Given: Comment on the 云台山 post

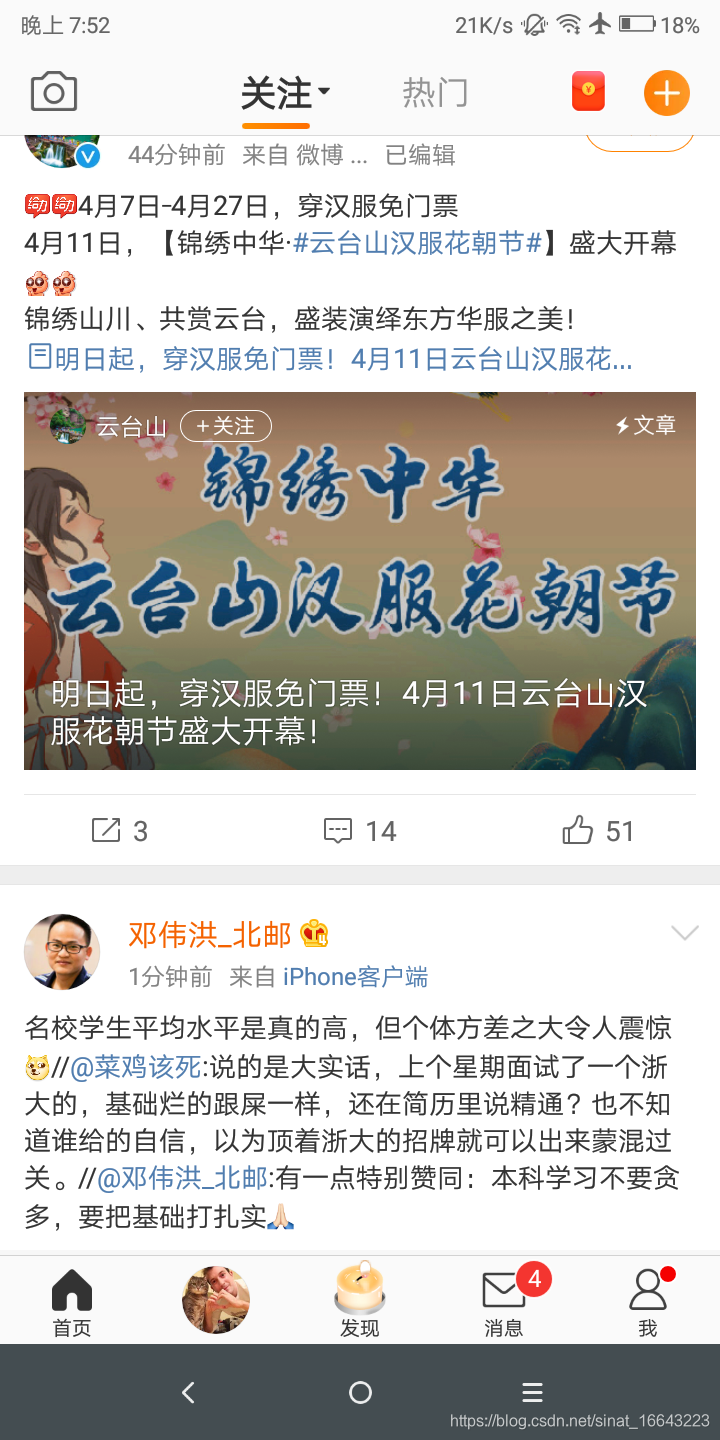Looking at the screenshot, I should coord(360,831).
